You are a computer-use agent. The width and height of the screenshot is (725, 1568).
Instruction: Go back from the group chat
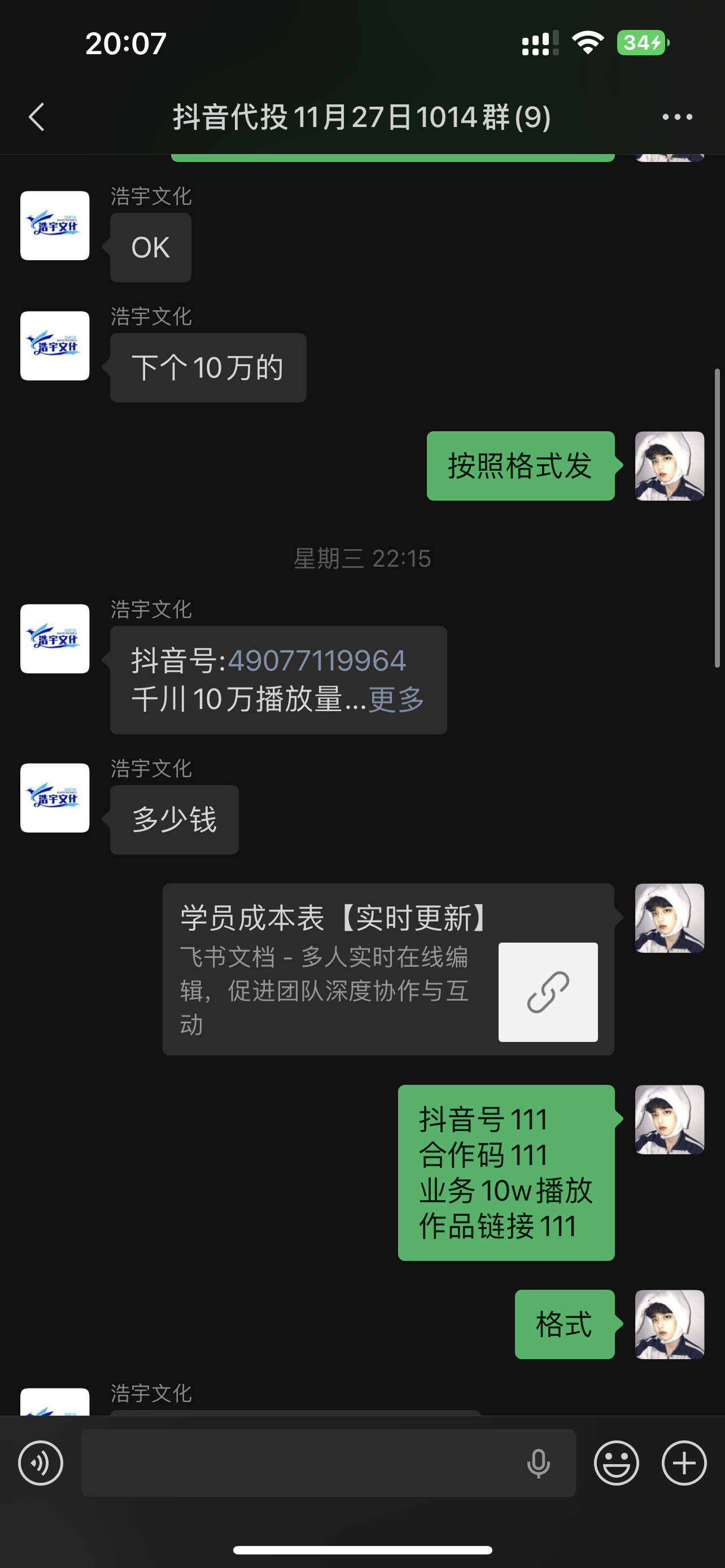pos(37,117)
